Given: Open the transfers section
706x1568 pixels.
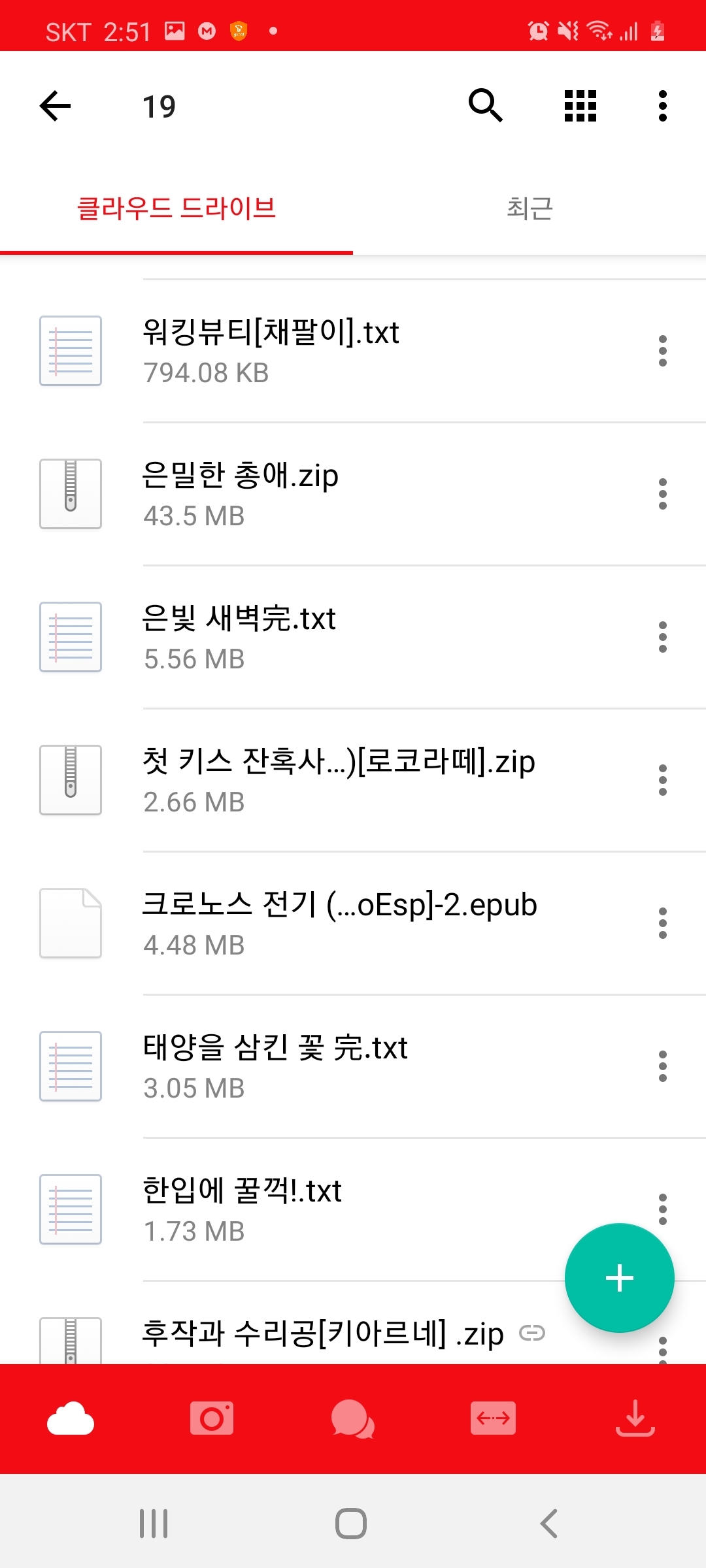Looking at the screenshot, I should pos(493,1418).
